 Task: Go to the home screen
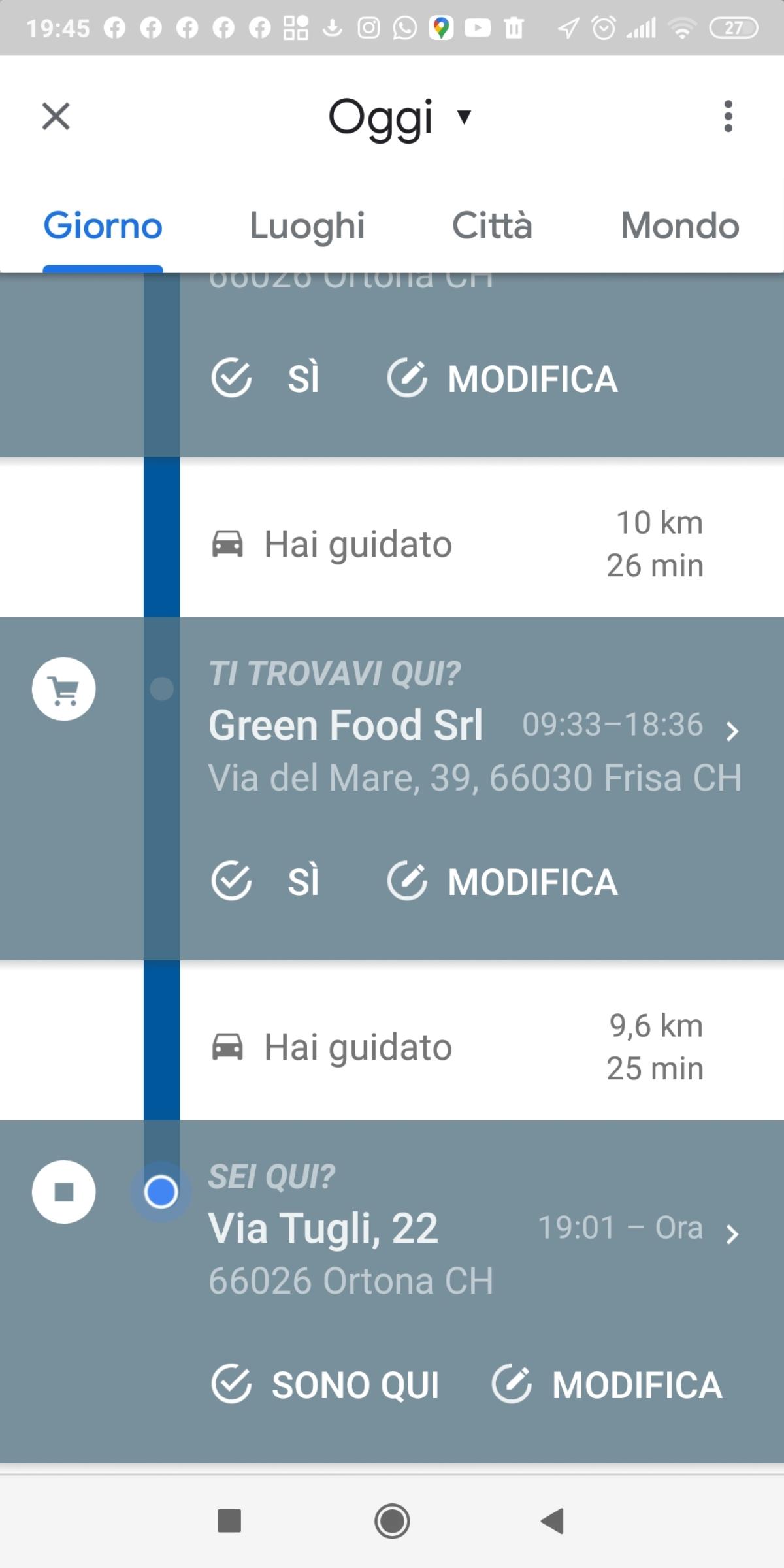(392, 1520)
